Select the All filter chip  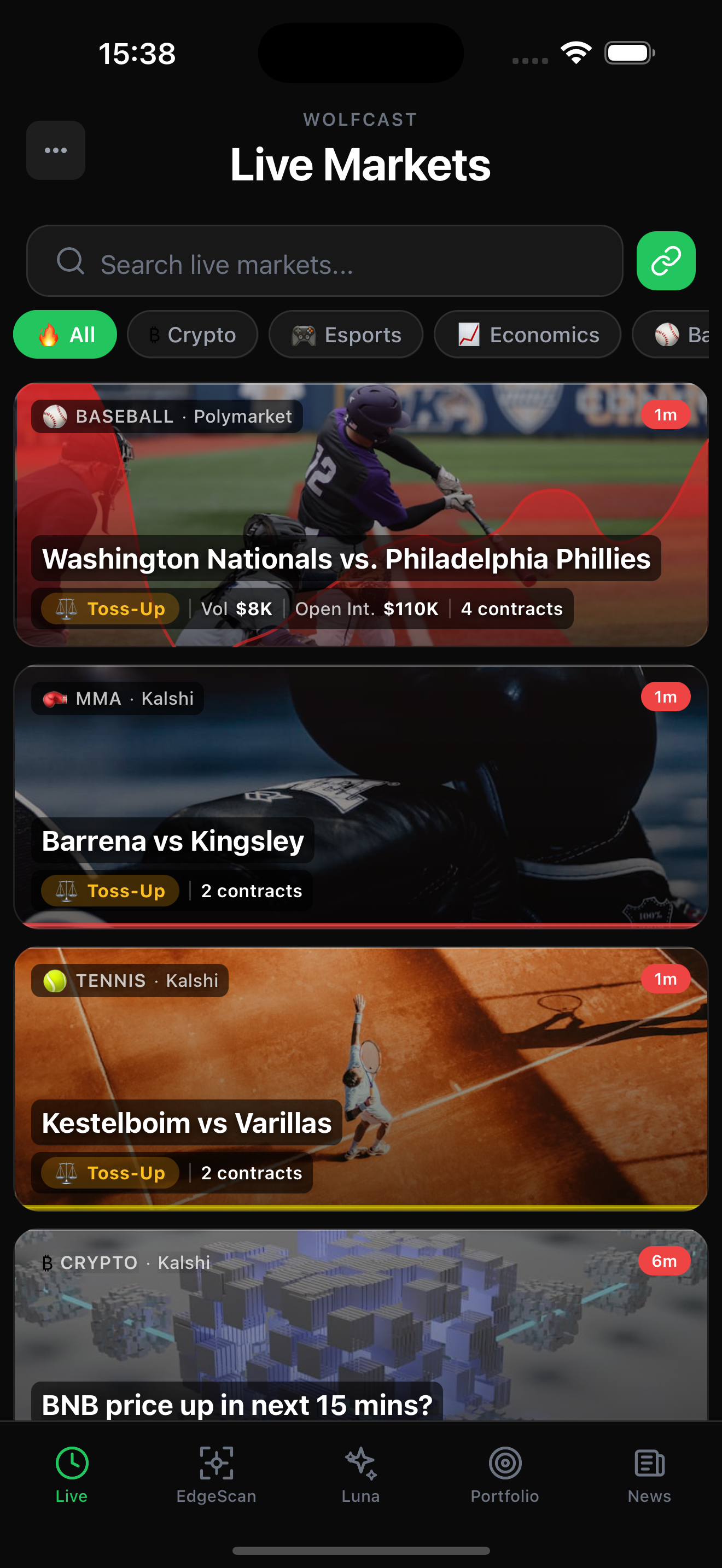point(65,335)
